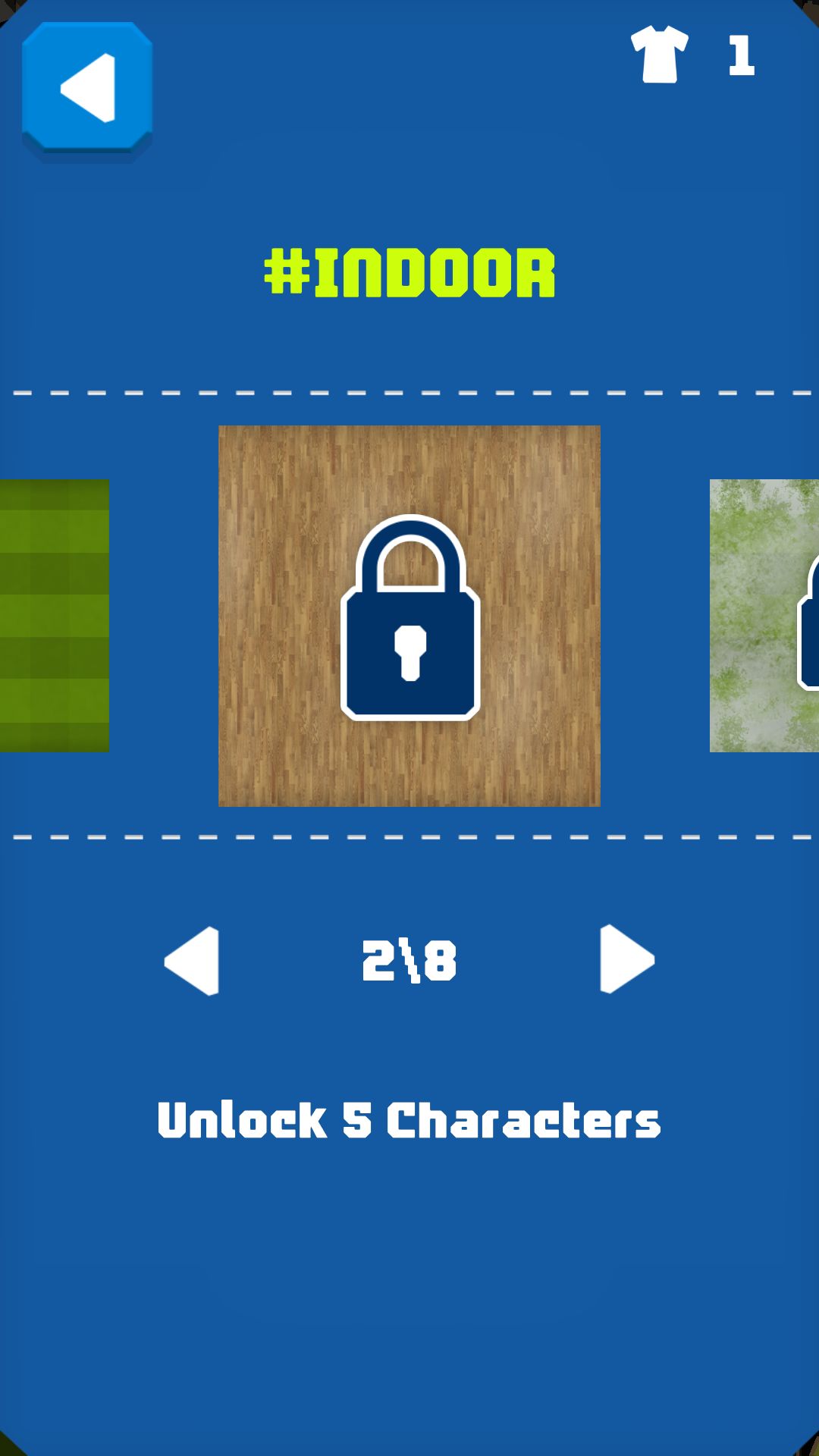Go back using the blue arrow button
Screen dimensions: 819x1456
(87, 91)
